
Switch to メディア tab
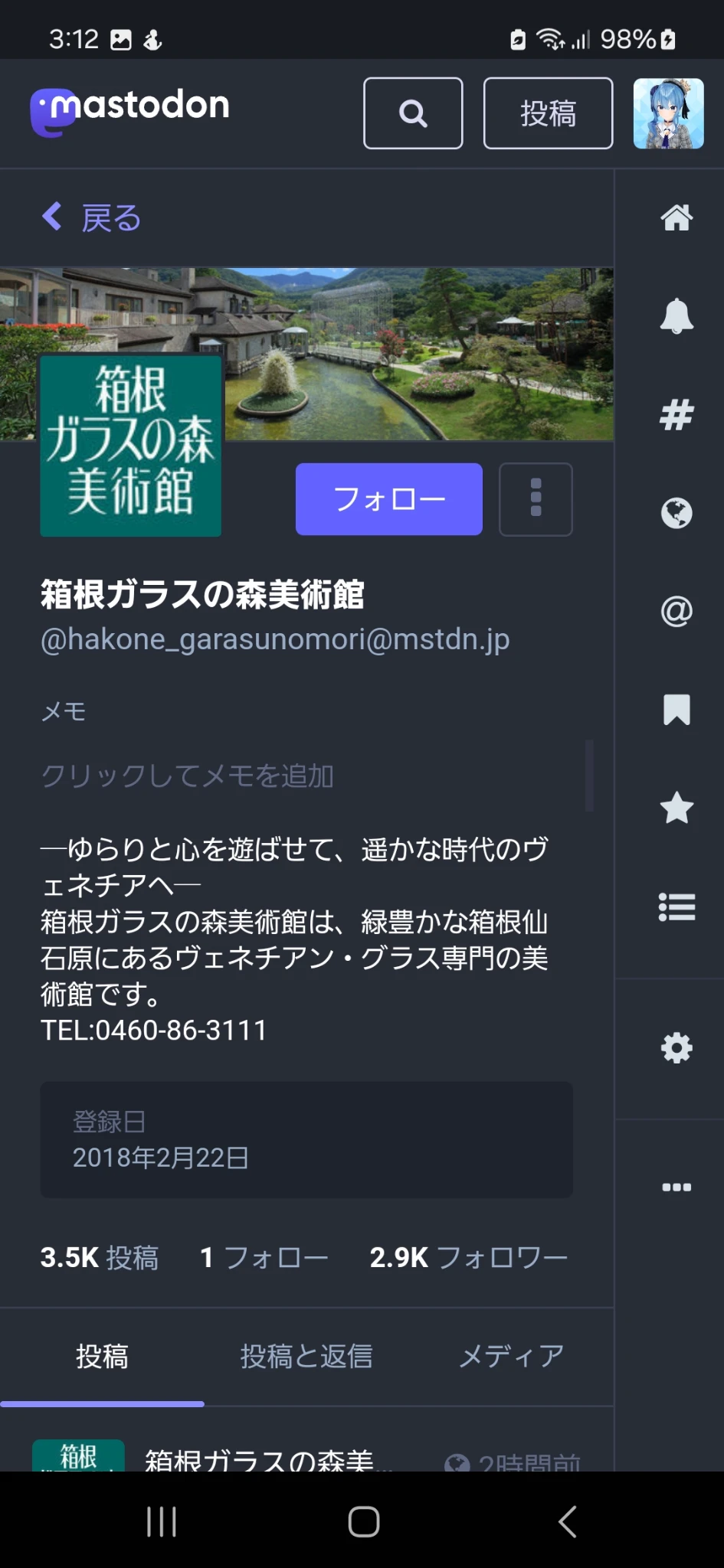[511, 1356]
